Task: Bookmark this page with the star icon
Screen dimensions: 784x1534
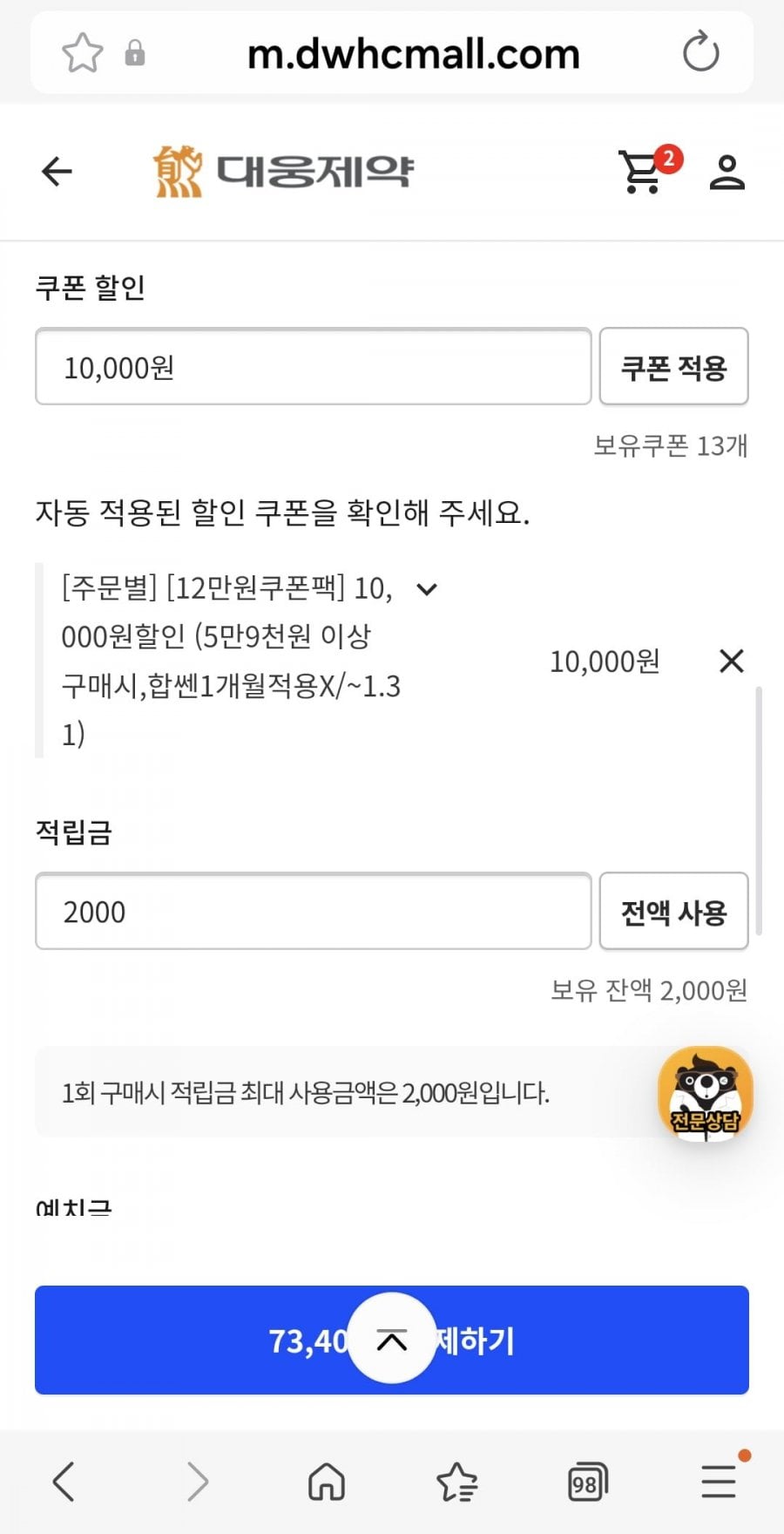Action: [83, 52]
